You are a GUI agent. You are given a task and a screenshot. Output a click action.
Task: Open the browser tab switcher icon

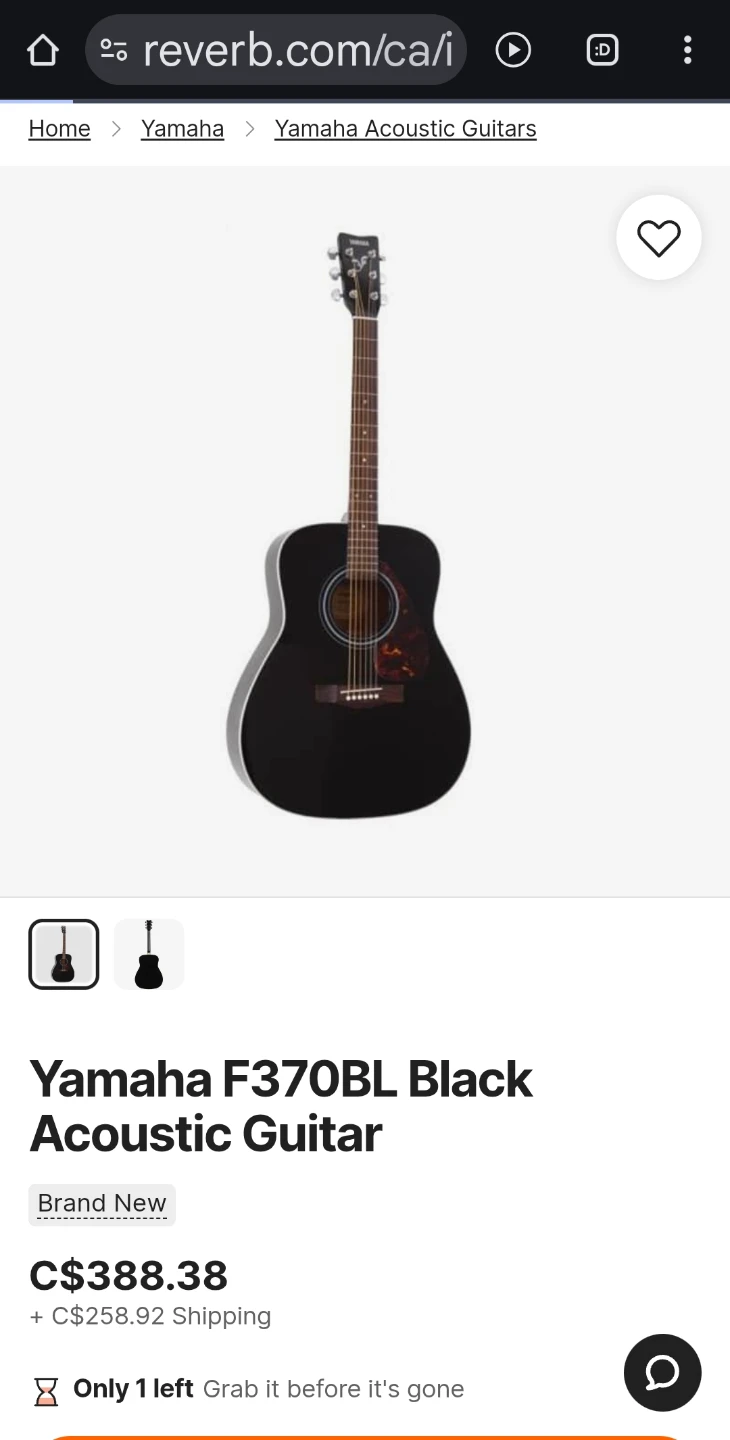coord(601,49)
